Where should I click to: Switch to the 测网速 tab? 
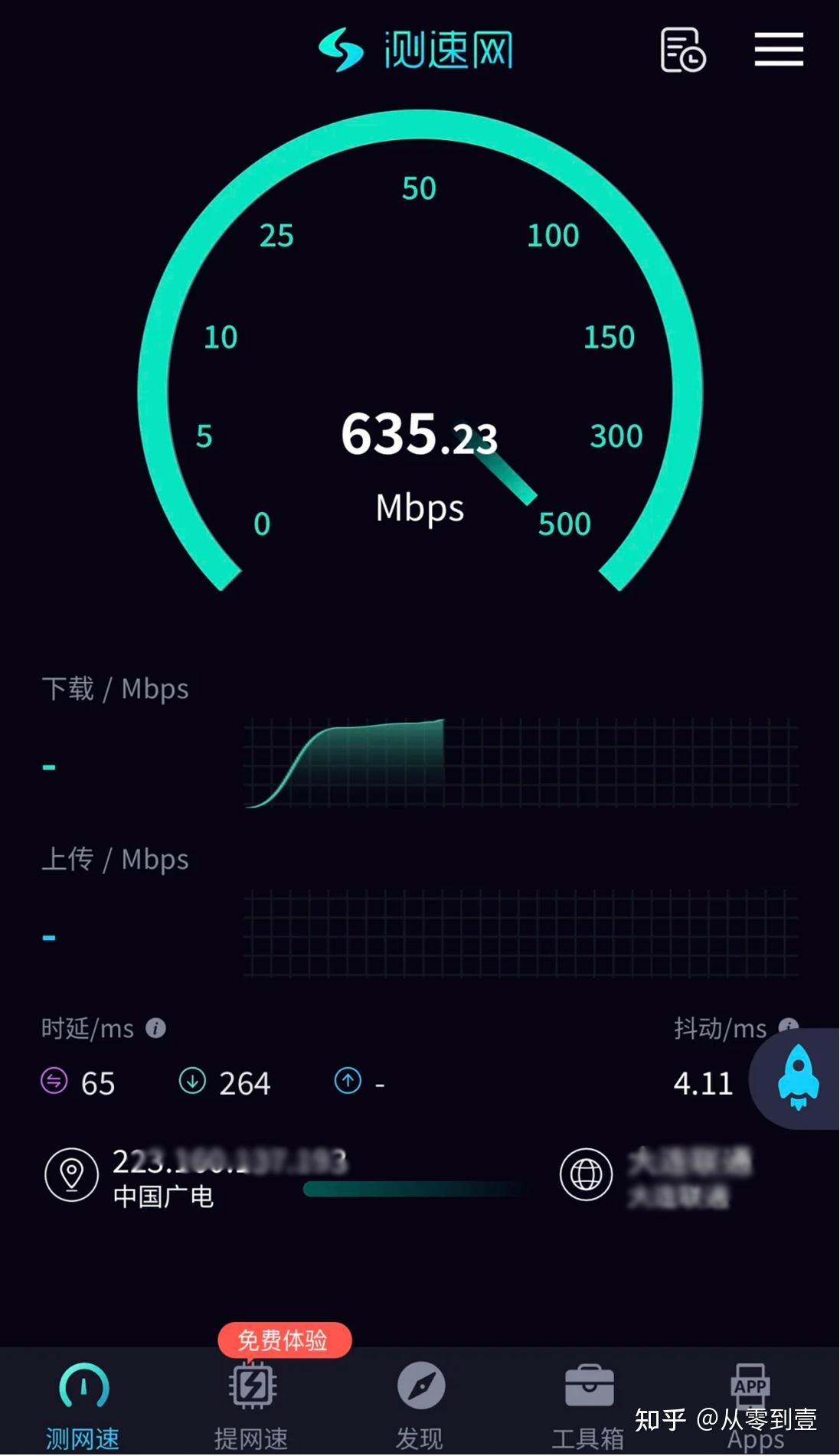pos(83,1406)
